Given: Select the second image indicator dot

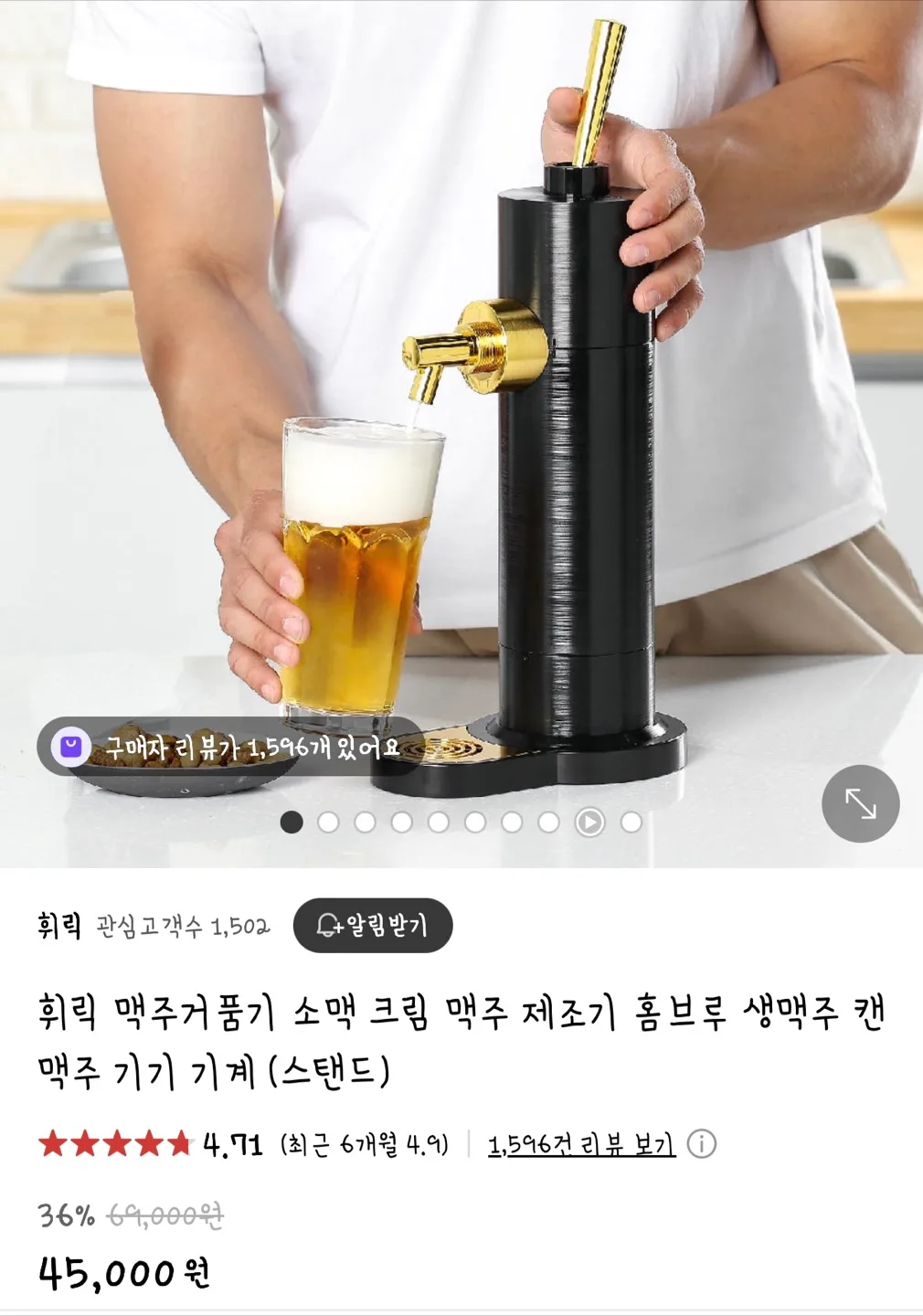Looking at the screenshot, I should pyautogui.click(x=328, y=822).
